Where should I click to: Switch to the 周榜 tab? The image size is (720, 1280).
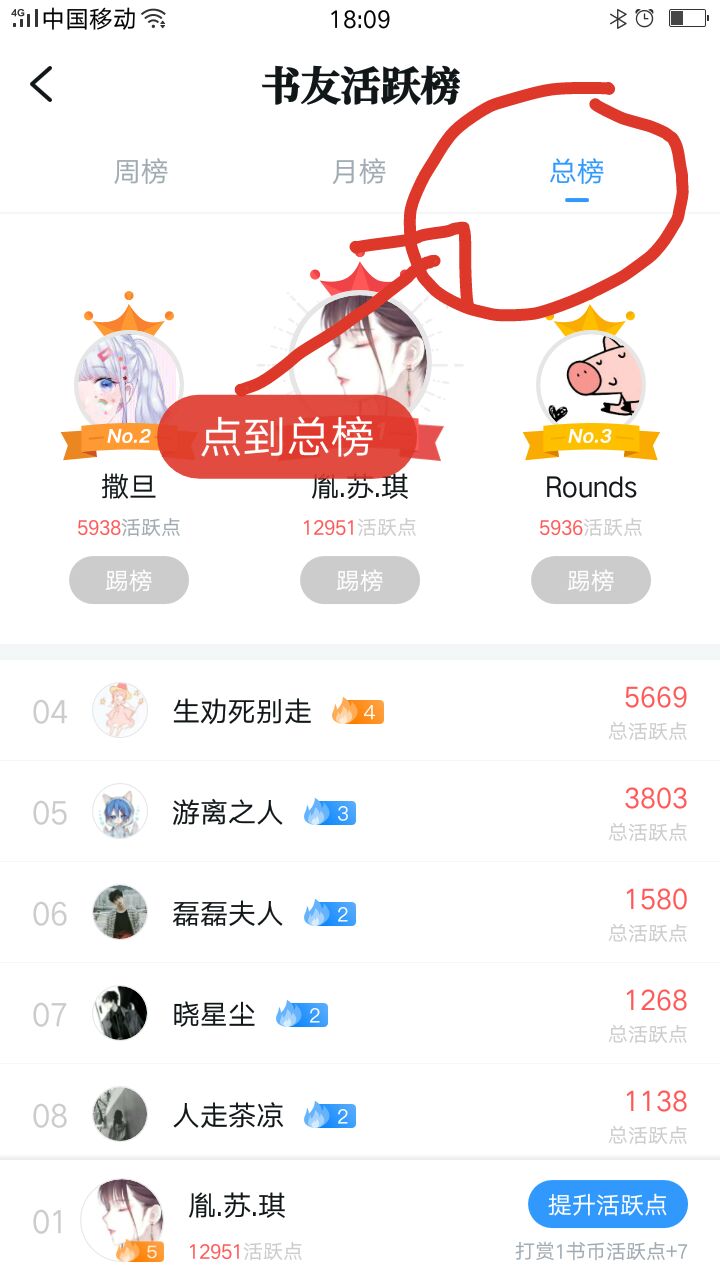click(x=141, y=172)
